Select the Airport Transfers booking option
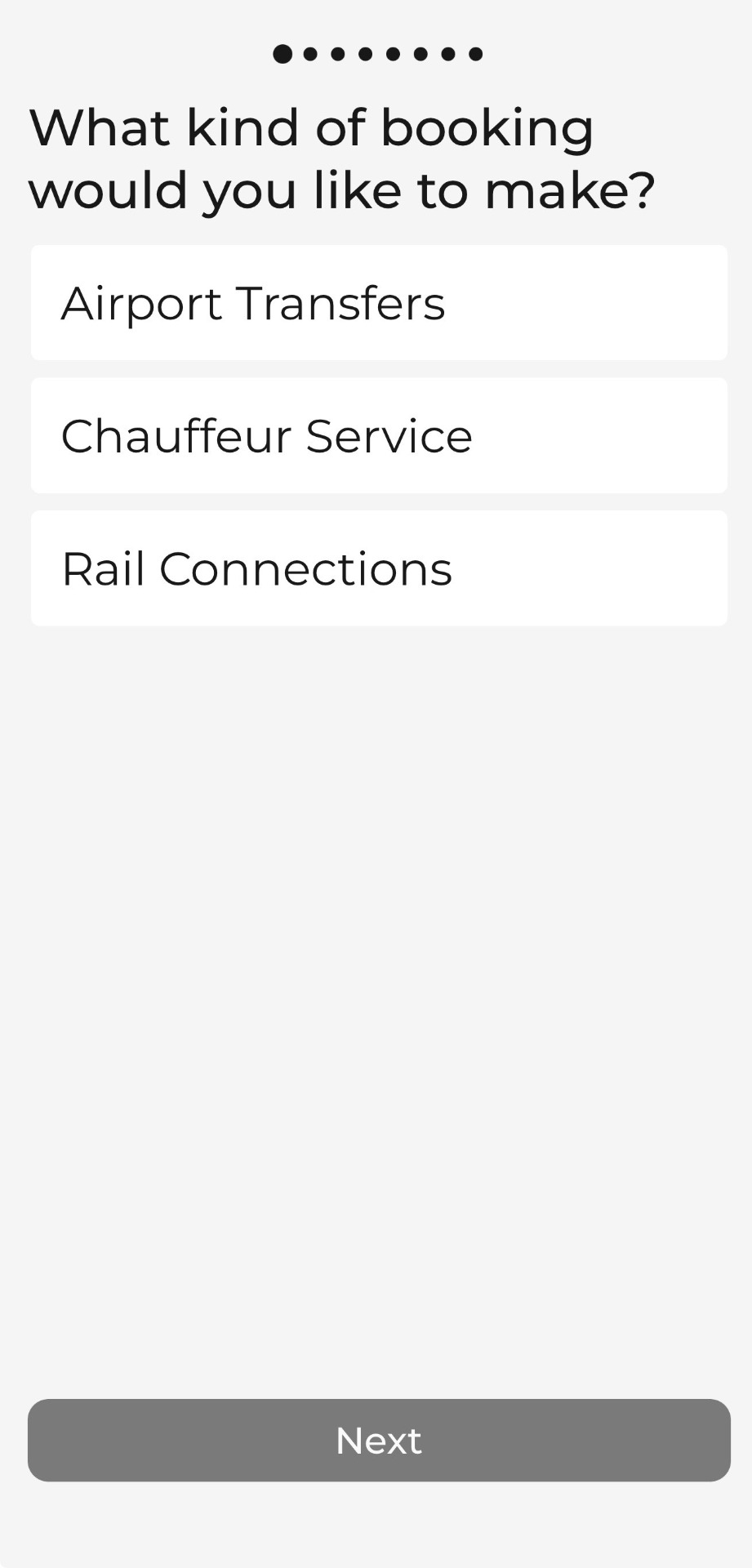 pos(379,303)
